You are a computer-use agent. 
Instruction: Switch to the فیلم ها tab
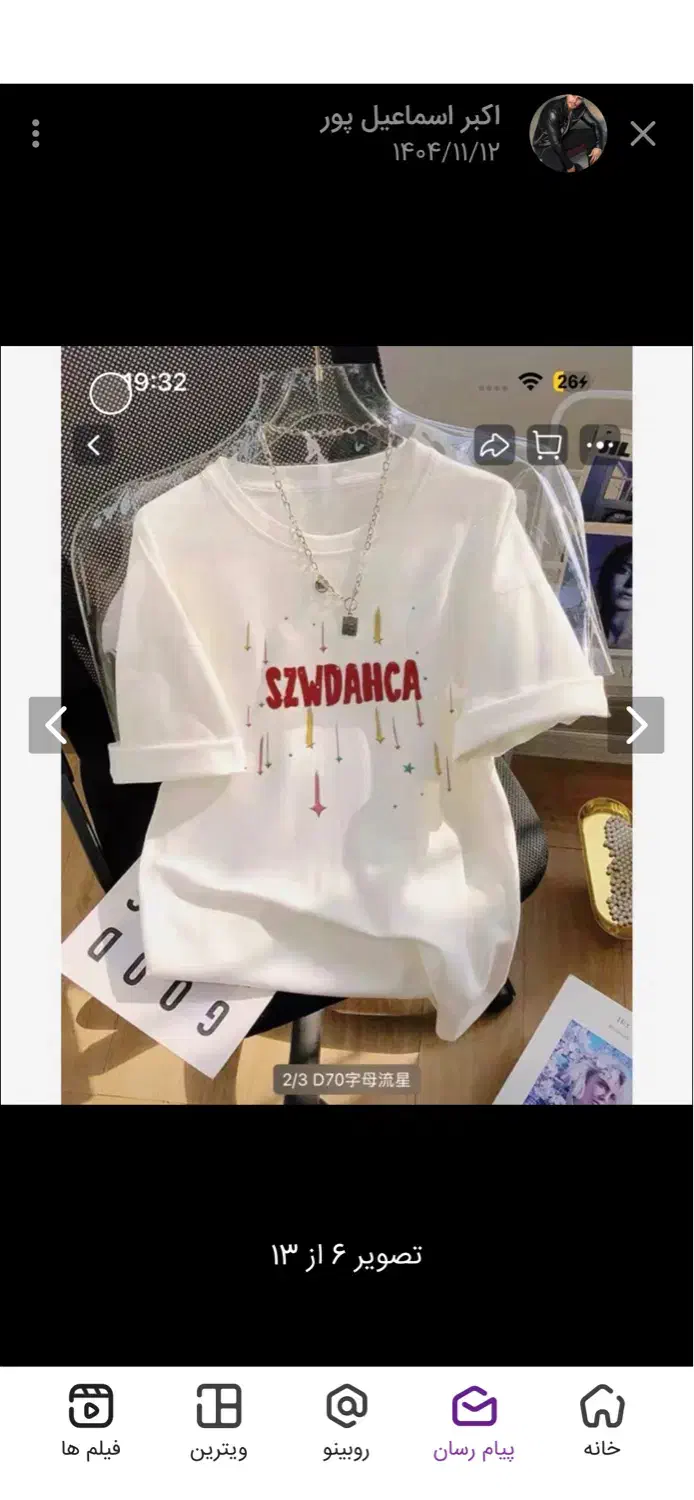point(91,1420)
